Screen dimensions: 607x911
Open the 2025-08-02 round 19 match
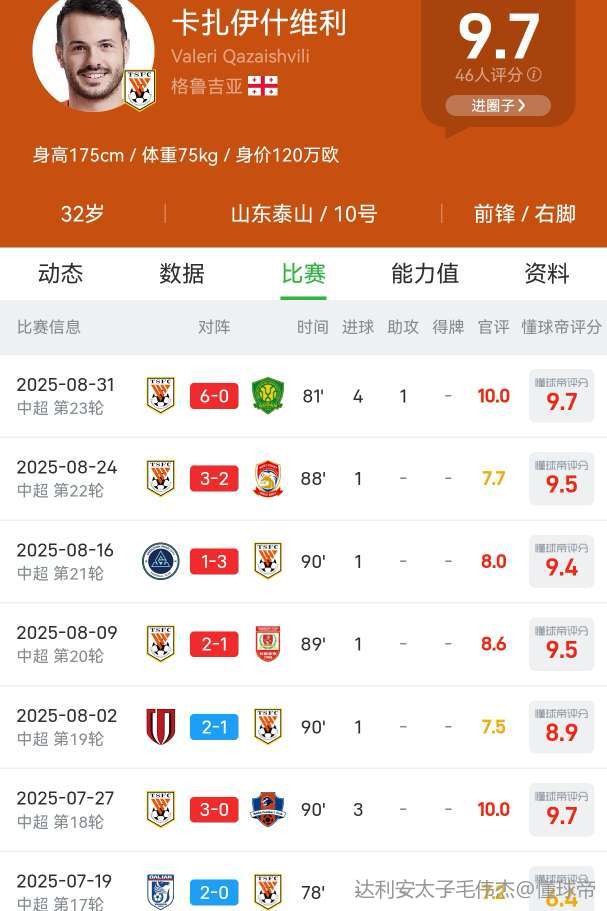[214, 727]
